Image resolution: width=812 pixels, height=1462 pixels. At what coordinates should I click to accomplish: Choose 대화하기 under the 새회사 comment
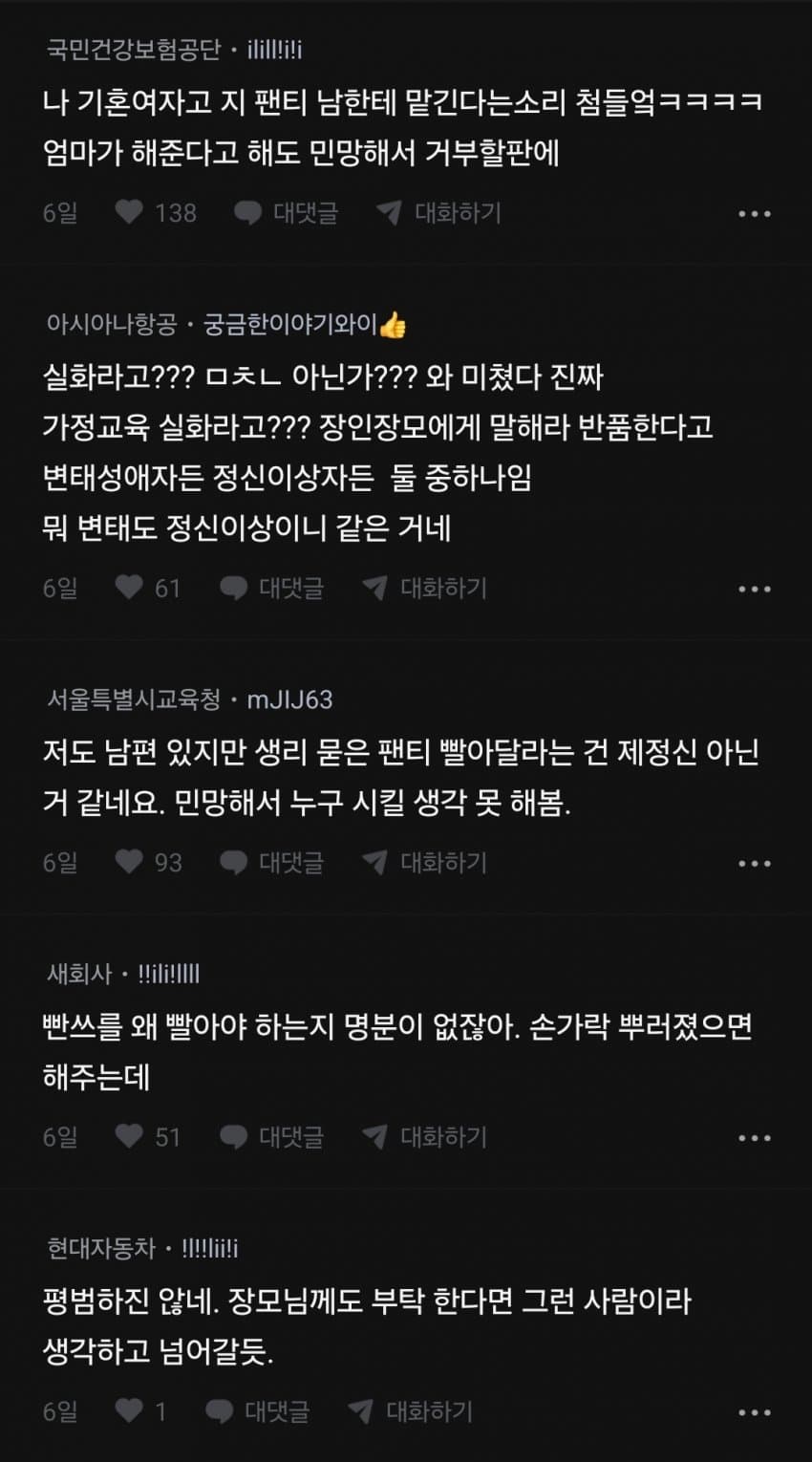(424, 1136)
